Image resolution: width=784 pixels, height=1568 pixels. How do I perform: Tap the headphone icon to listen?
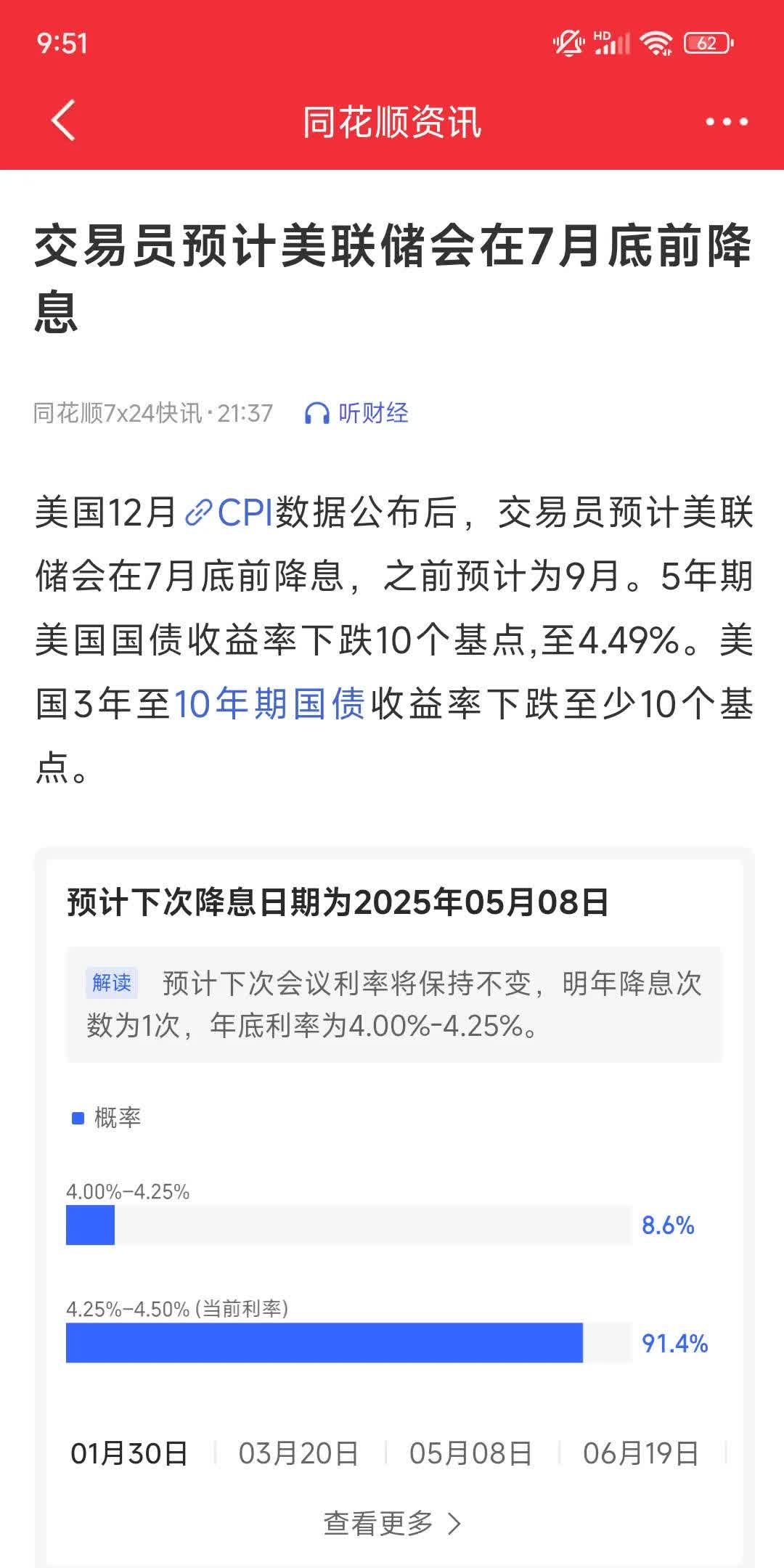click(317, 412)
